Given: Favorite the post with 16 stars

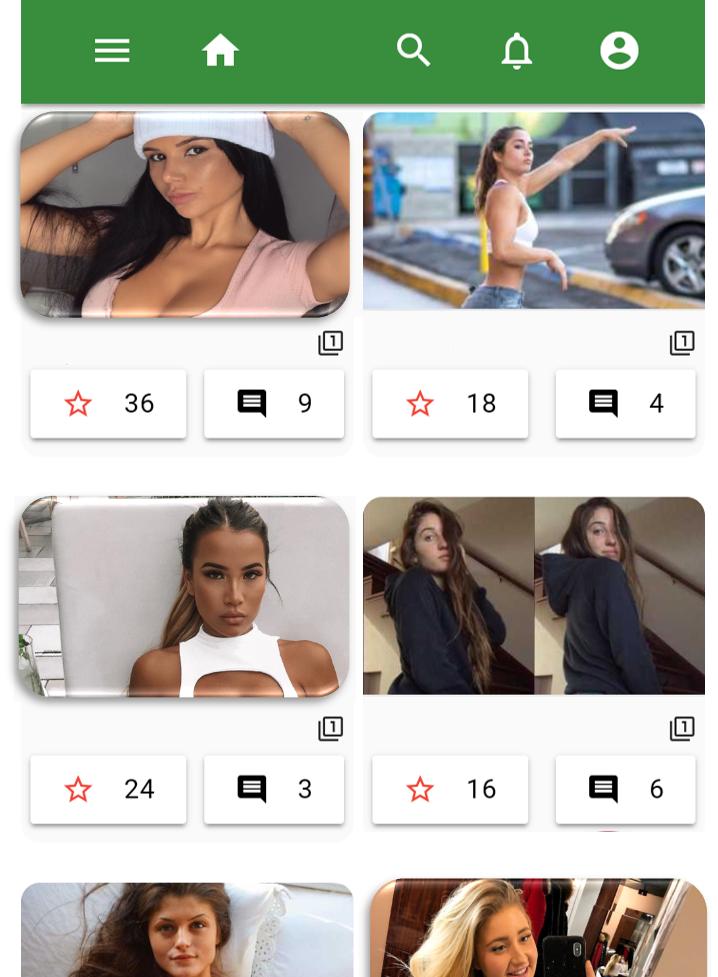Looking at the screenshot, I should click(450, 790).
